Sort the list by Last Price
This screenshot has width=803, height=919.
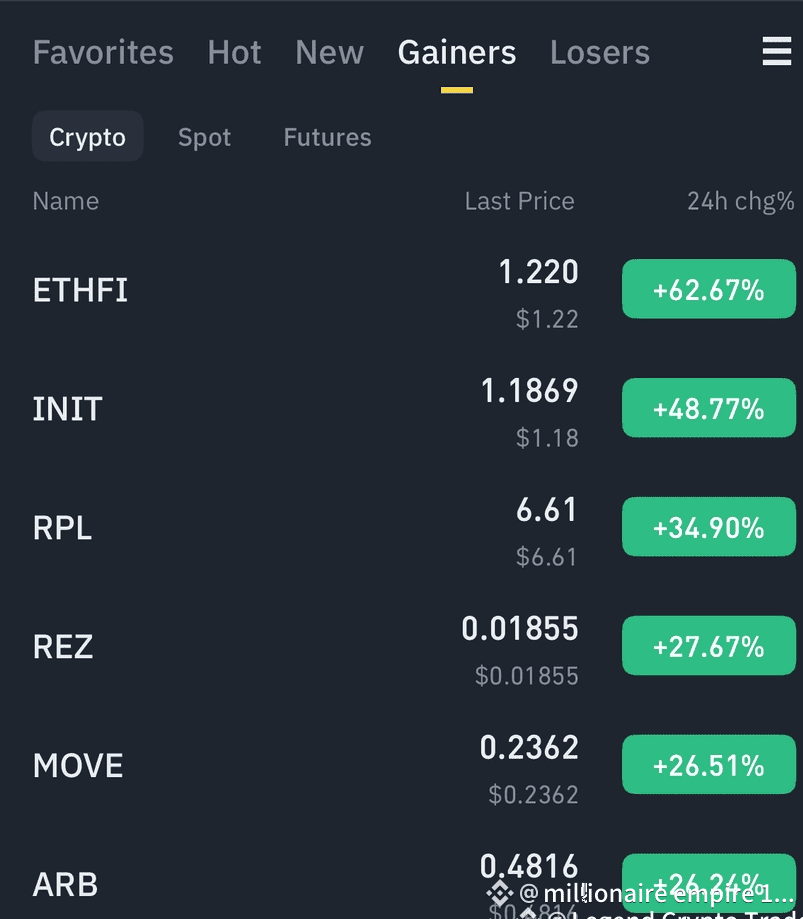pos(519,201)
